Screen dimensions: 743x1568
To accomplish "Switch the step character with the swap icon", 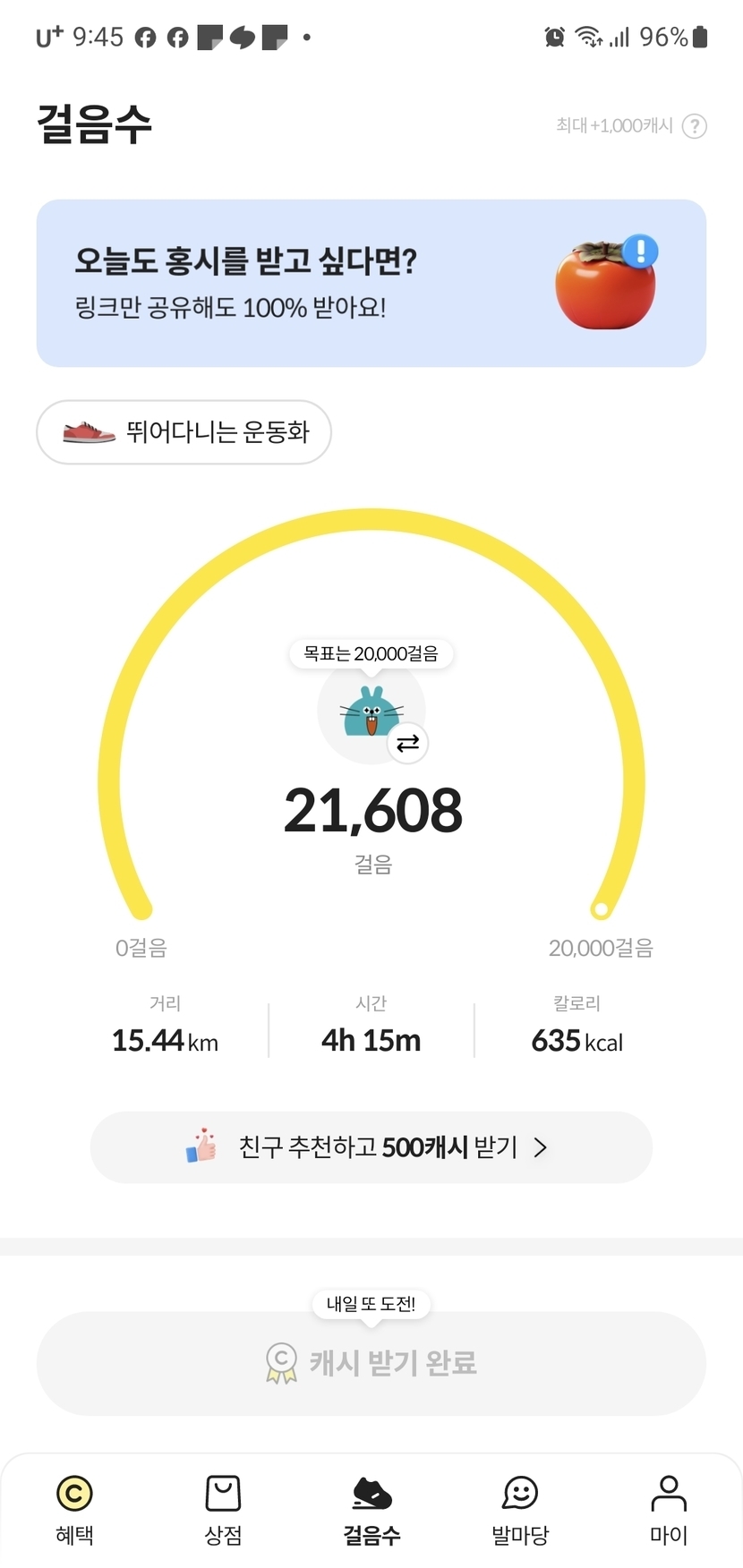I will tap(407, 744).
